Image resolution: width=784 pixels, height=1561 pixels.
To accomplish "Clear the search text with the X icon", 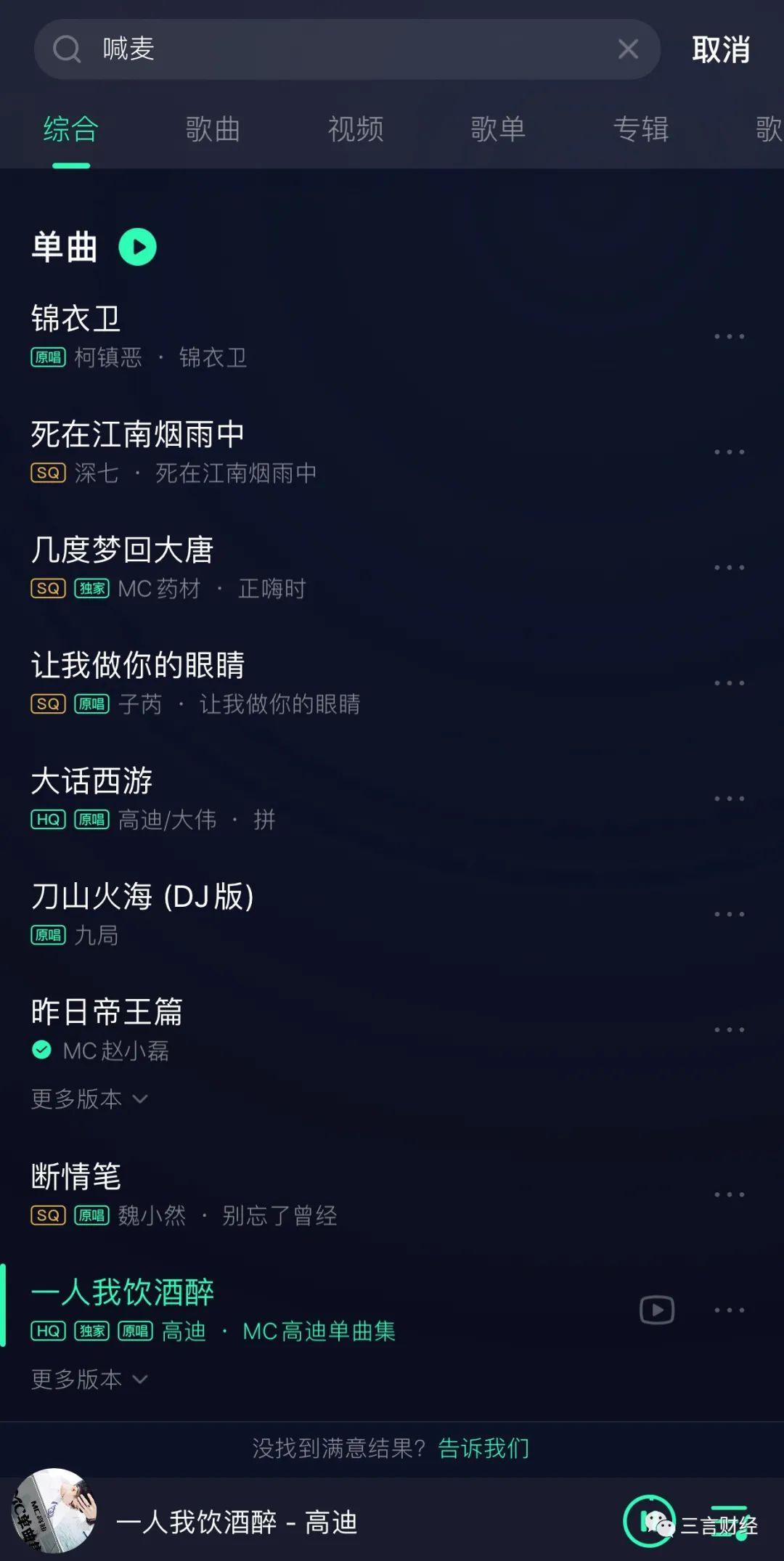I will coord(627,49).
